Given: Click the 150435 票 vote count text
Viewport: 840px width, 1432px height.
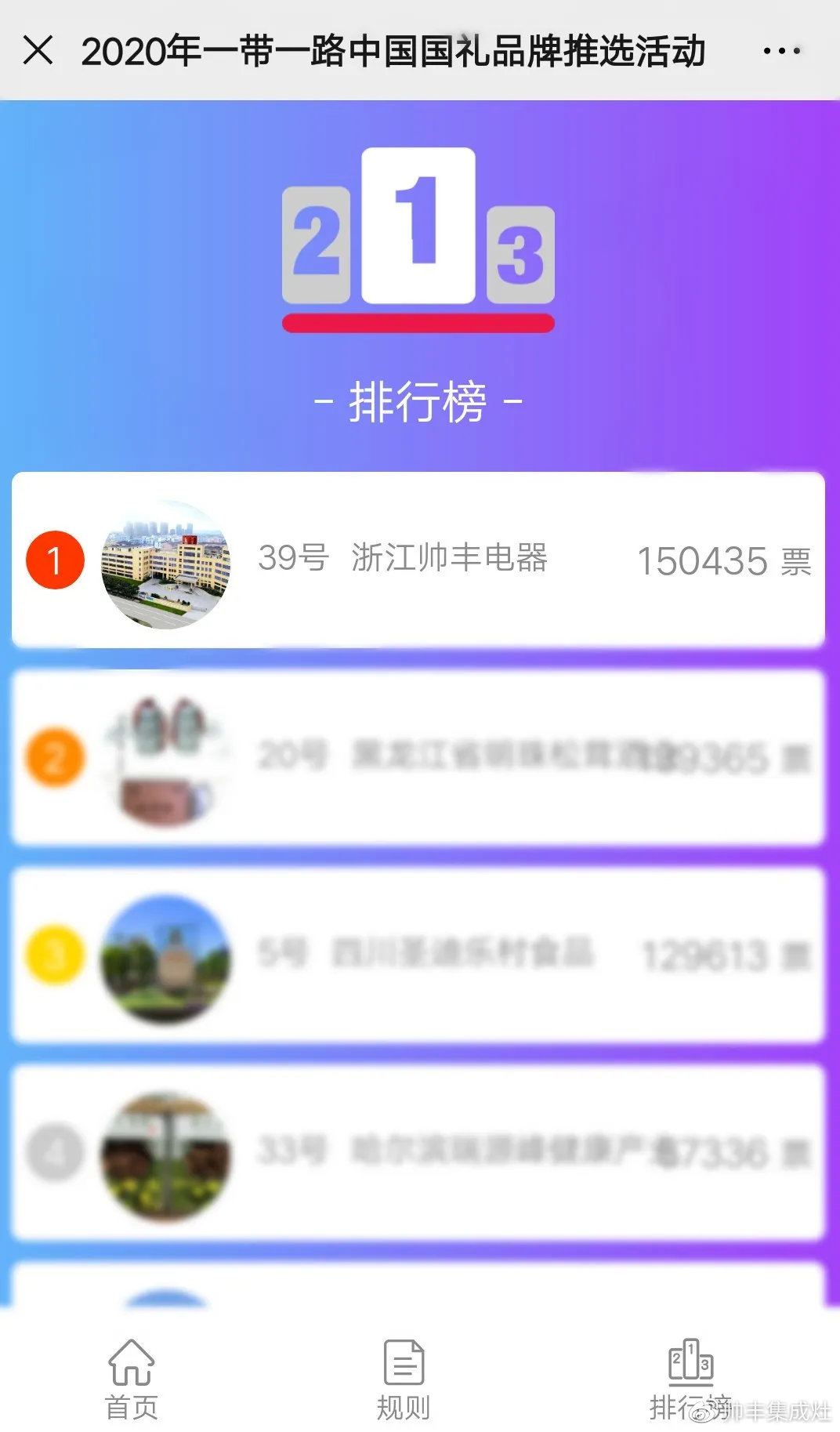Looking at the screenshot, I should [725, 559].
